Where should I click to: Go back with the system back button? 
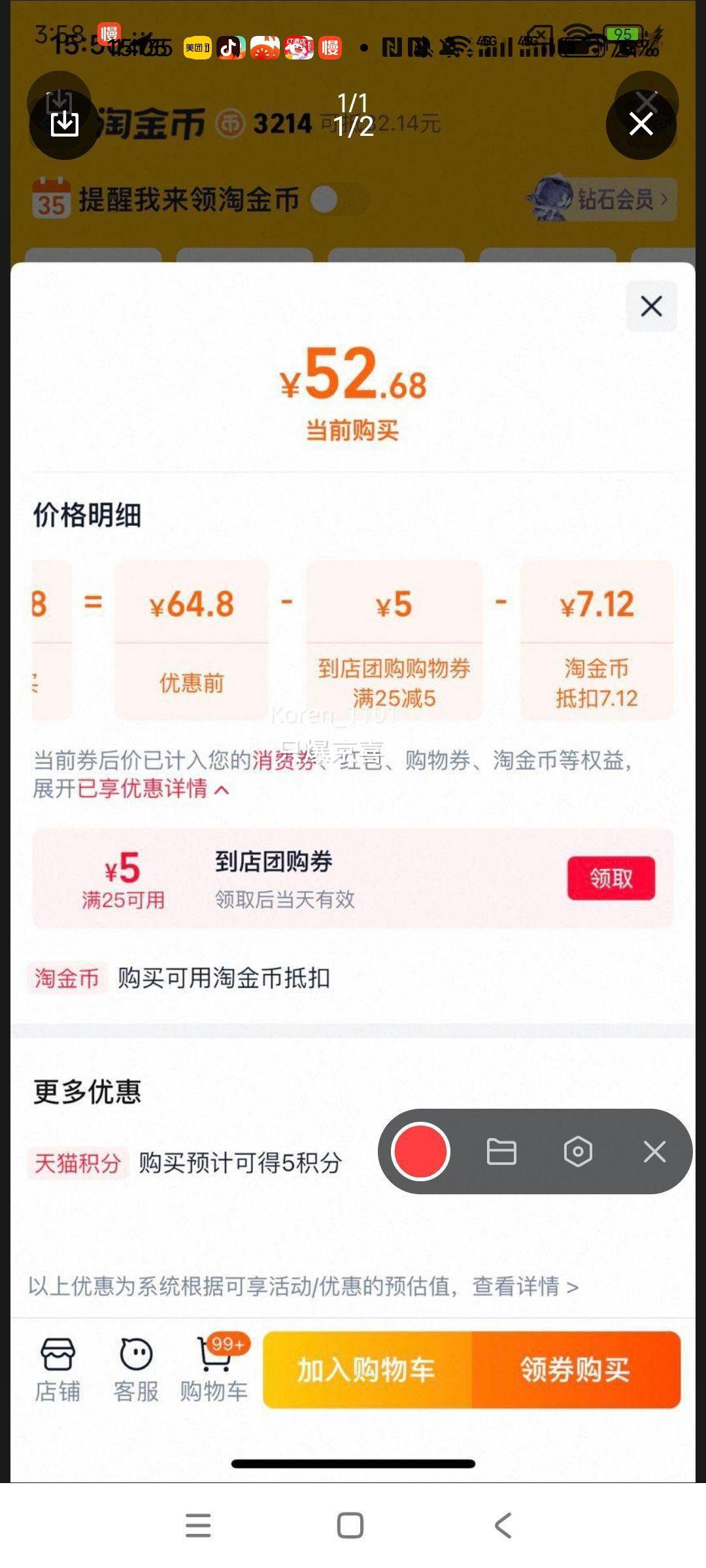tap(502, 1526)
